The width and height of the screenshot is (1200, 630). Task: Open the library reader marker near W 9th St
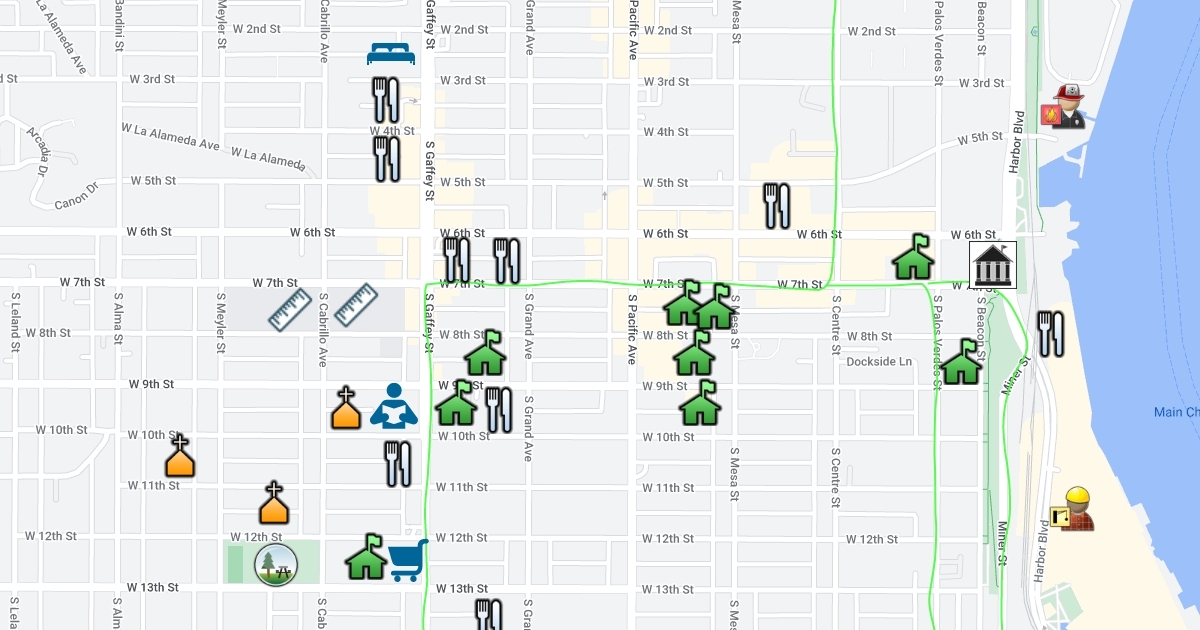tap(393, 406)
